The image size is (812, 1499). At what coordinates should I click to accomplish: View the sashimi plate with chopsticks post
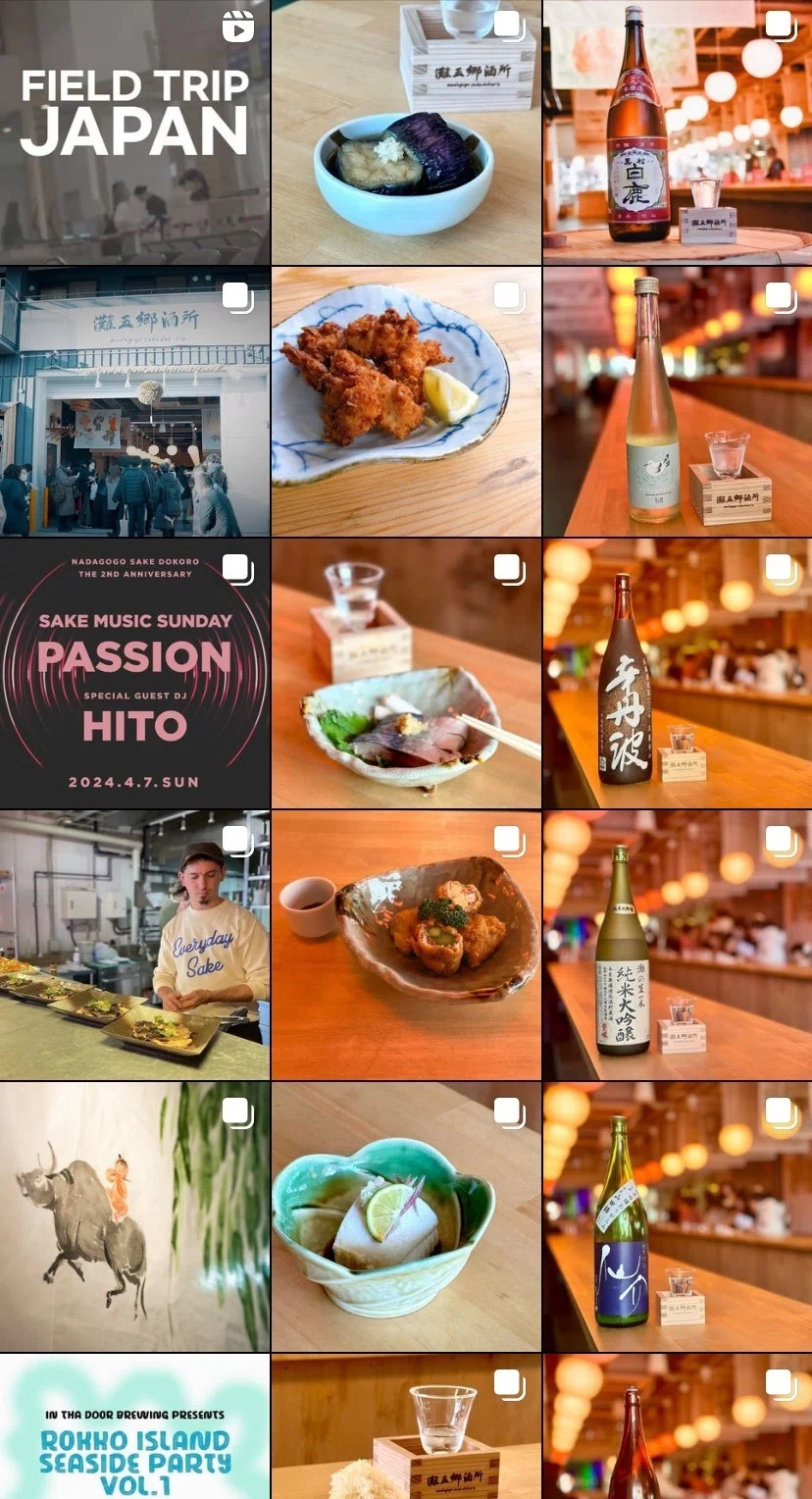406,673
